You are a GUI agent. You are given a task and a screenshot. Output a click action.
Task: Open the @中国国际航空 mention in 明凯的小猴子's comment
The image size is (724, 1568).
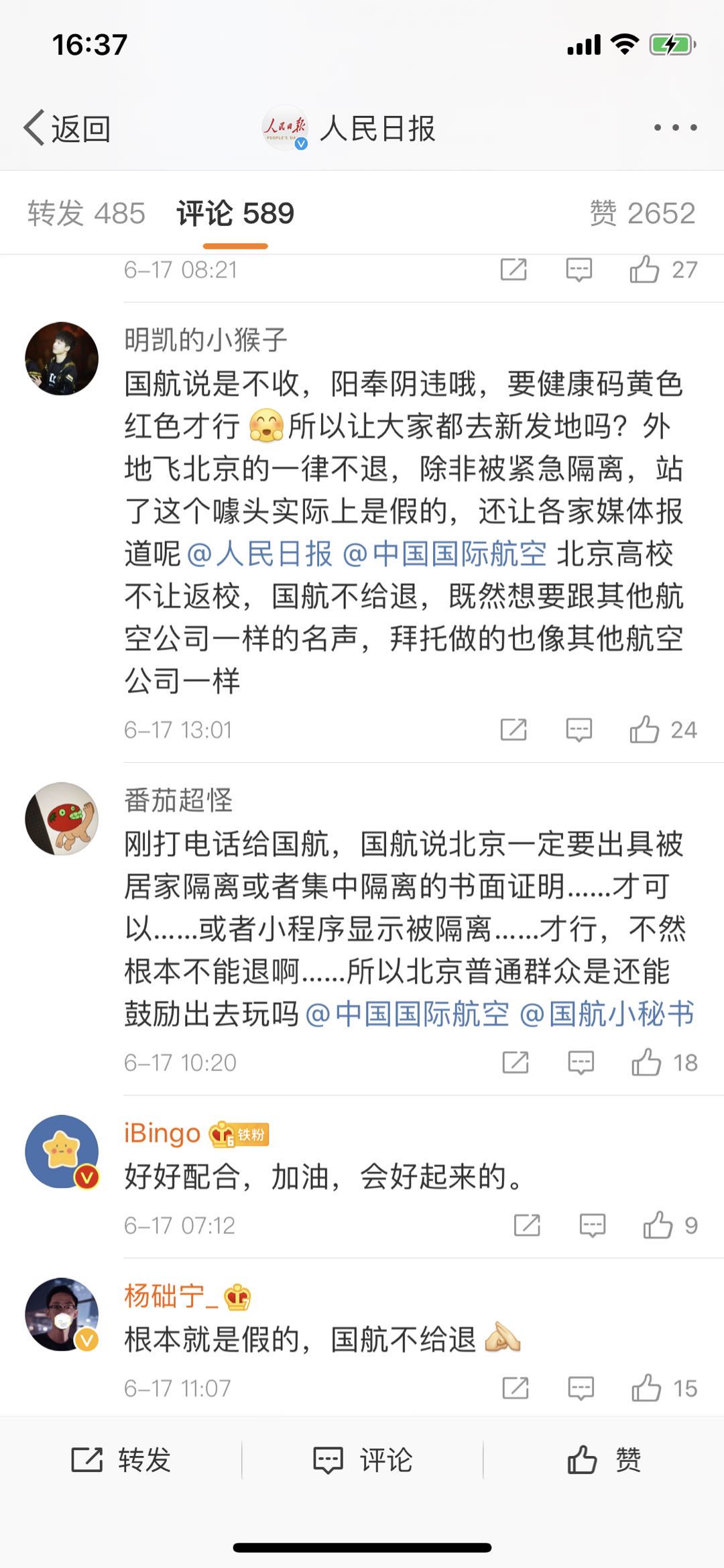click(444, 554)
